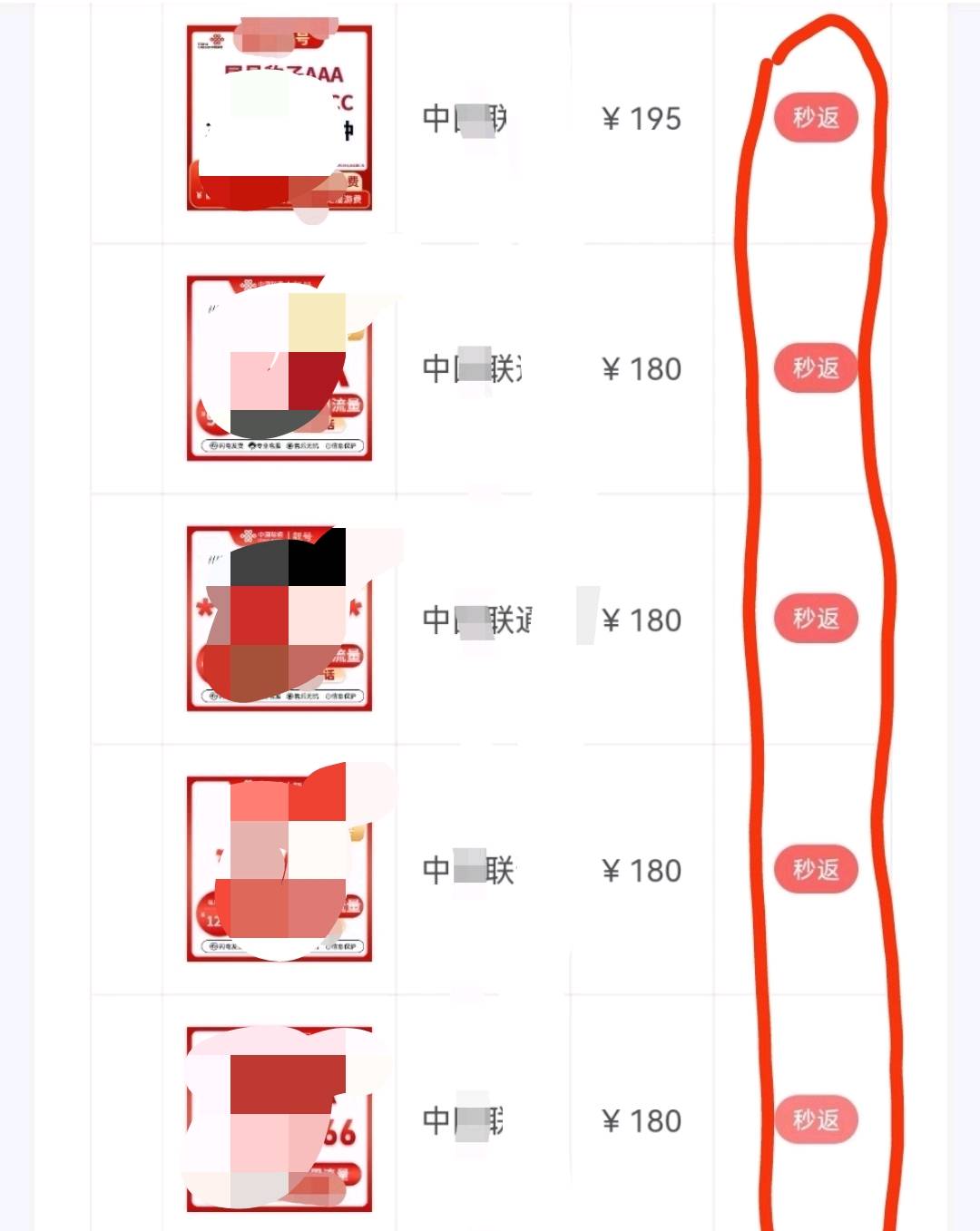The width and height of the screenshot is (980, 1231).
Task: Open the product image showing 66
Action: (279, 1119)
